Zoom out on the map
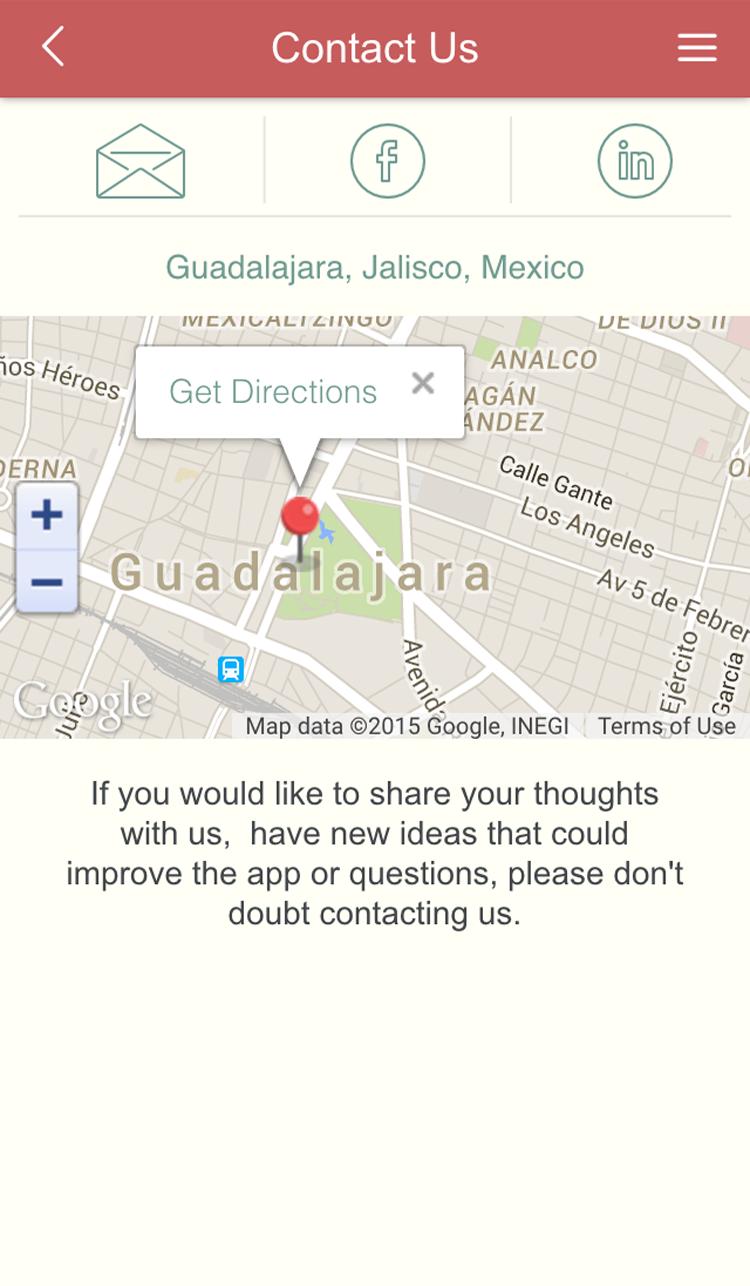 coord(47,582)
